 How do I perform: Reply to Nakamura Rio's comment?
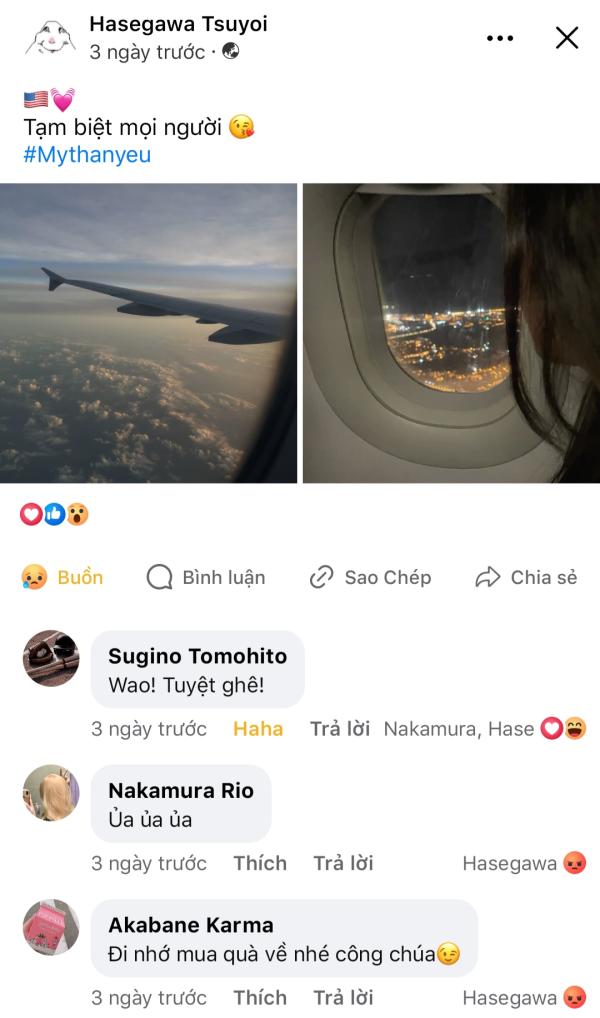(x=343, y=863)
